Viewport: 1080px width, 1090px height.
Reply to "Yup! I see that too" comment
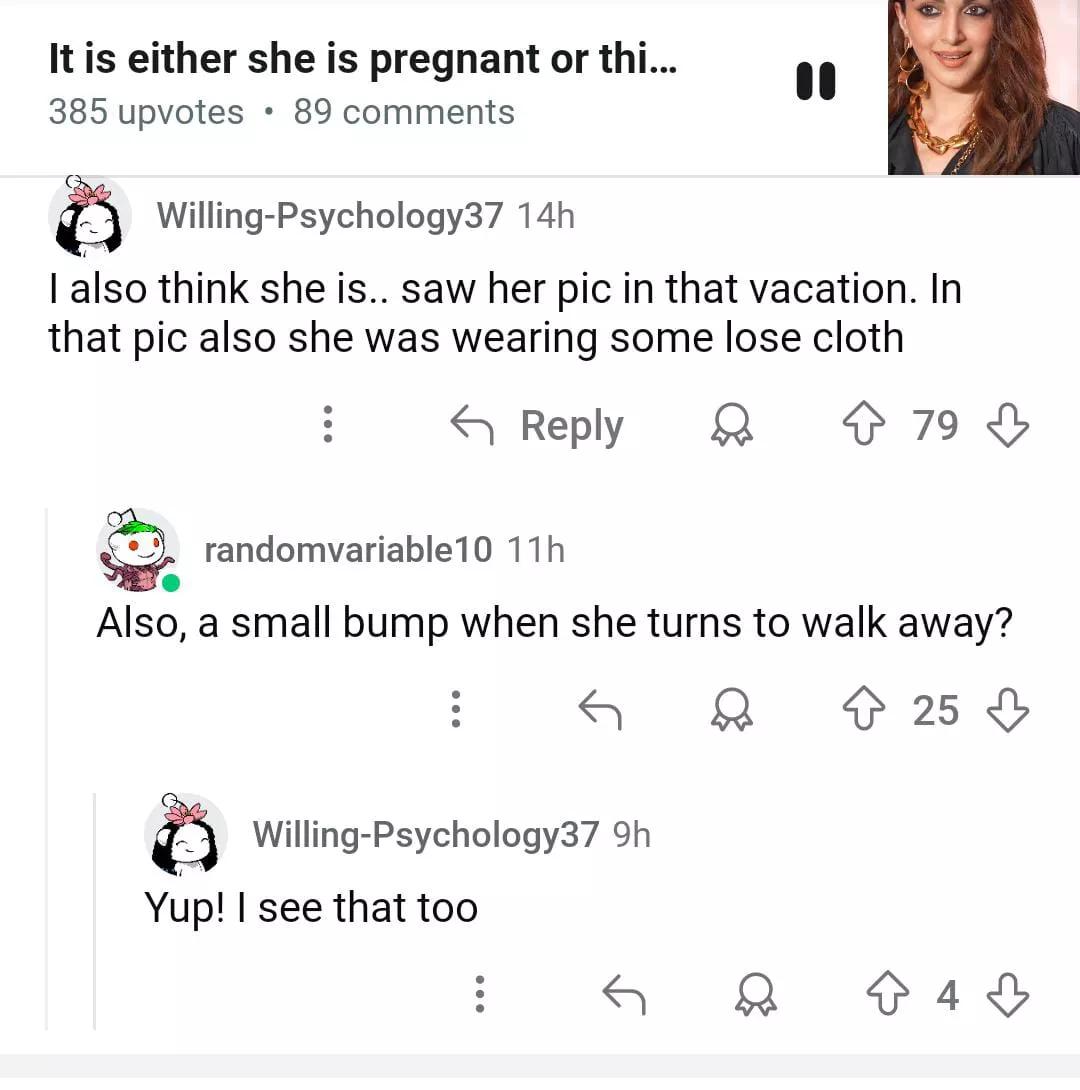point(624,995)
